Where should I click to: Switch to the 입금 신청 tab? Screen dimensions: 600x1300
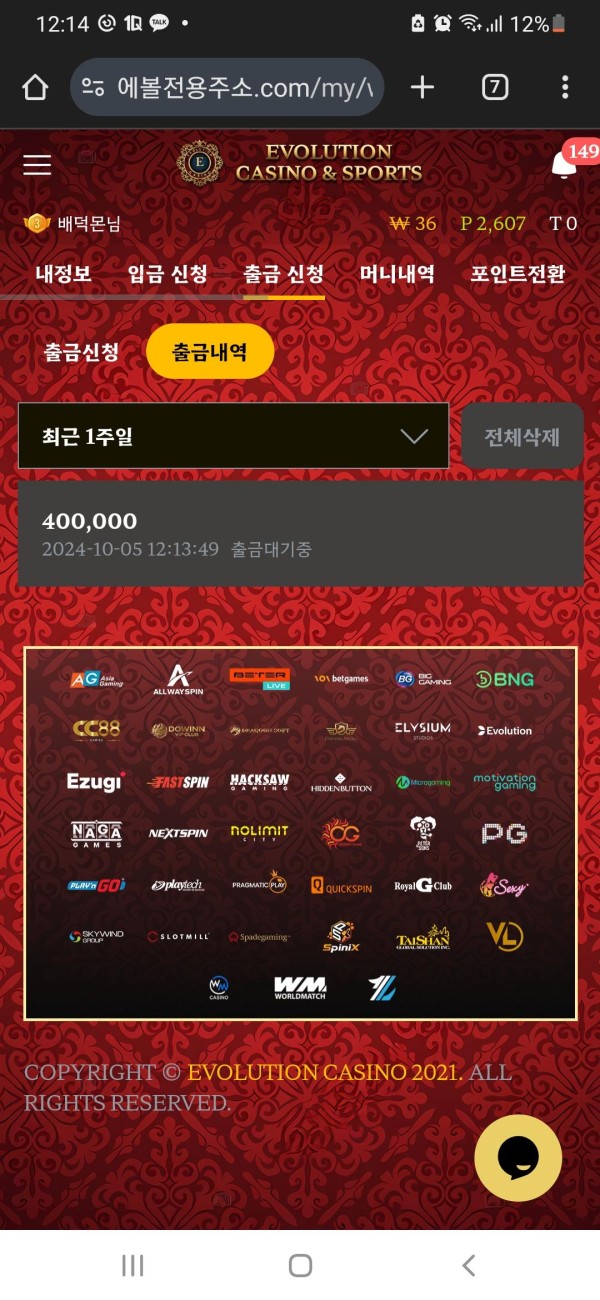[x=168, y=274]
